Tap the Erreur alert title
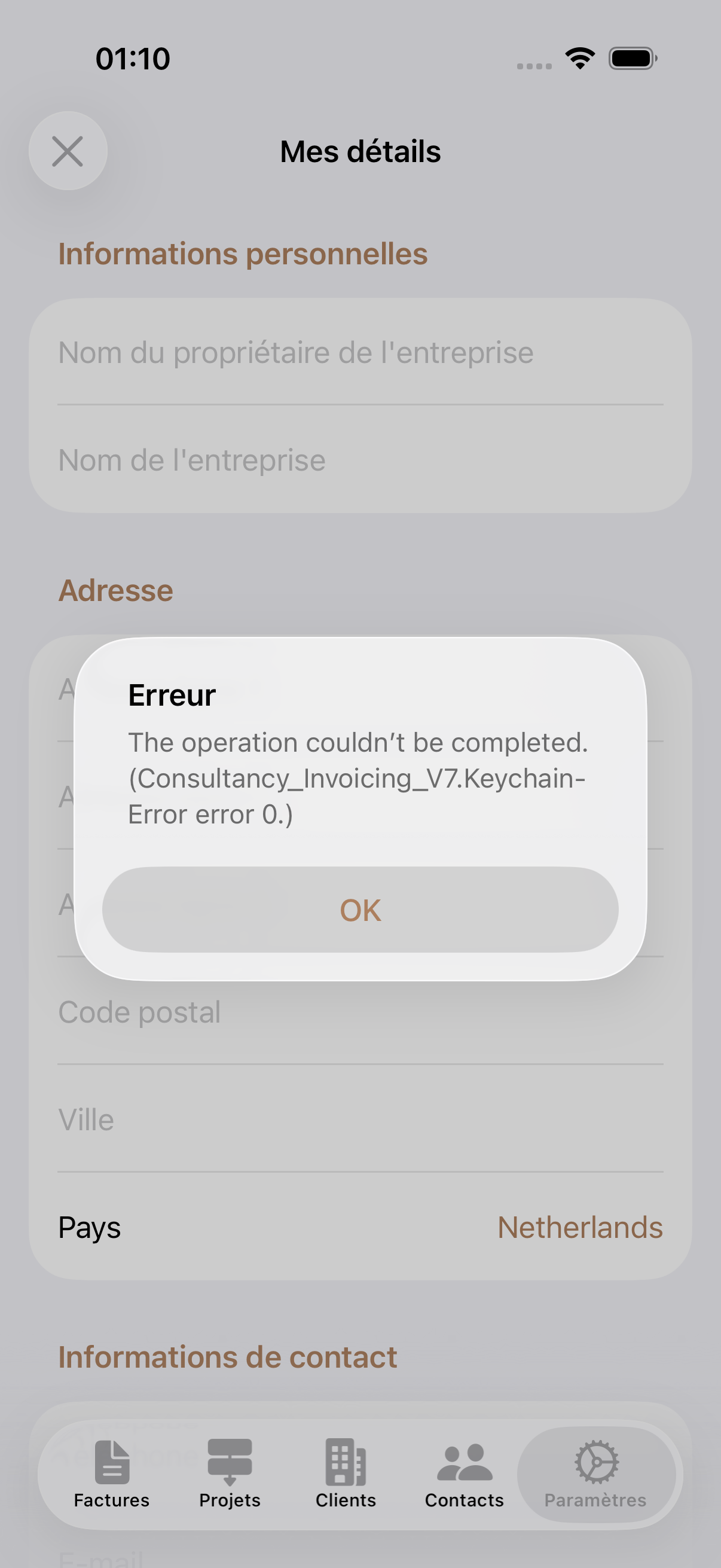This screenshot has height=1568, width=721. tap(171, 695)
